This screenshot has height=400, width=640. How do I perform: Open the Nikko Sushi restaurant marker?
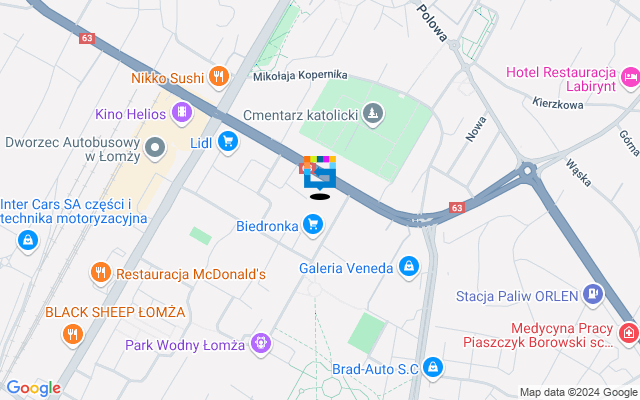coord(219,76)
